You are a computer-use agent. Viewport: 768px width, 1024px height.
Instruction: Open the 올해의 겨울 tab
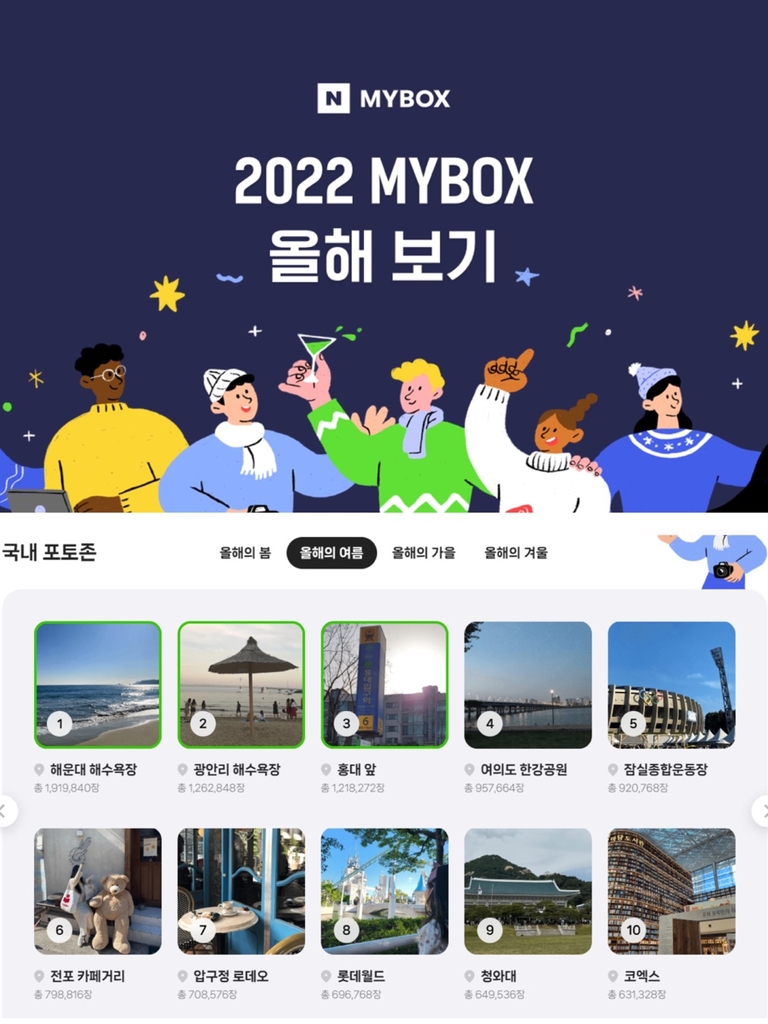(516, 553)
